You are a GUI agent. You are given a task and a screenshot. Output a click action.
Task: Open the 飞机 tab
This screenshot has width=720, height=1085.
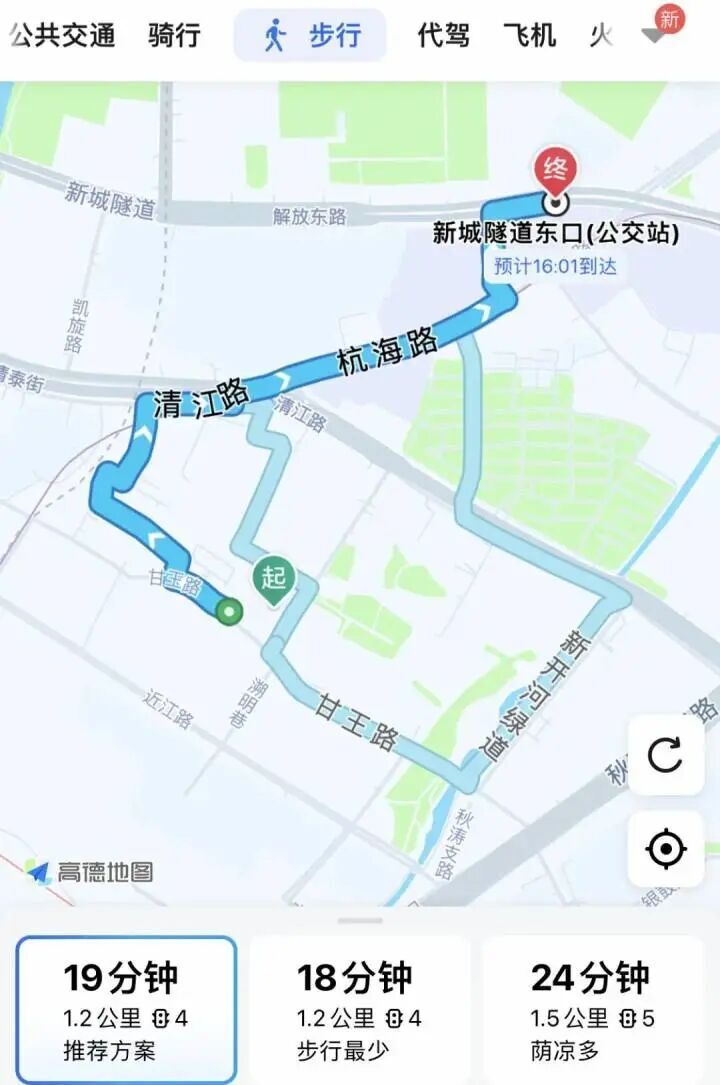click(x=531, y=33)
